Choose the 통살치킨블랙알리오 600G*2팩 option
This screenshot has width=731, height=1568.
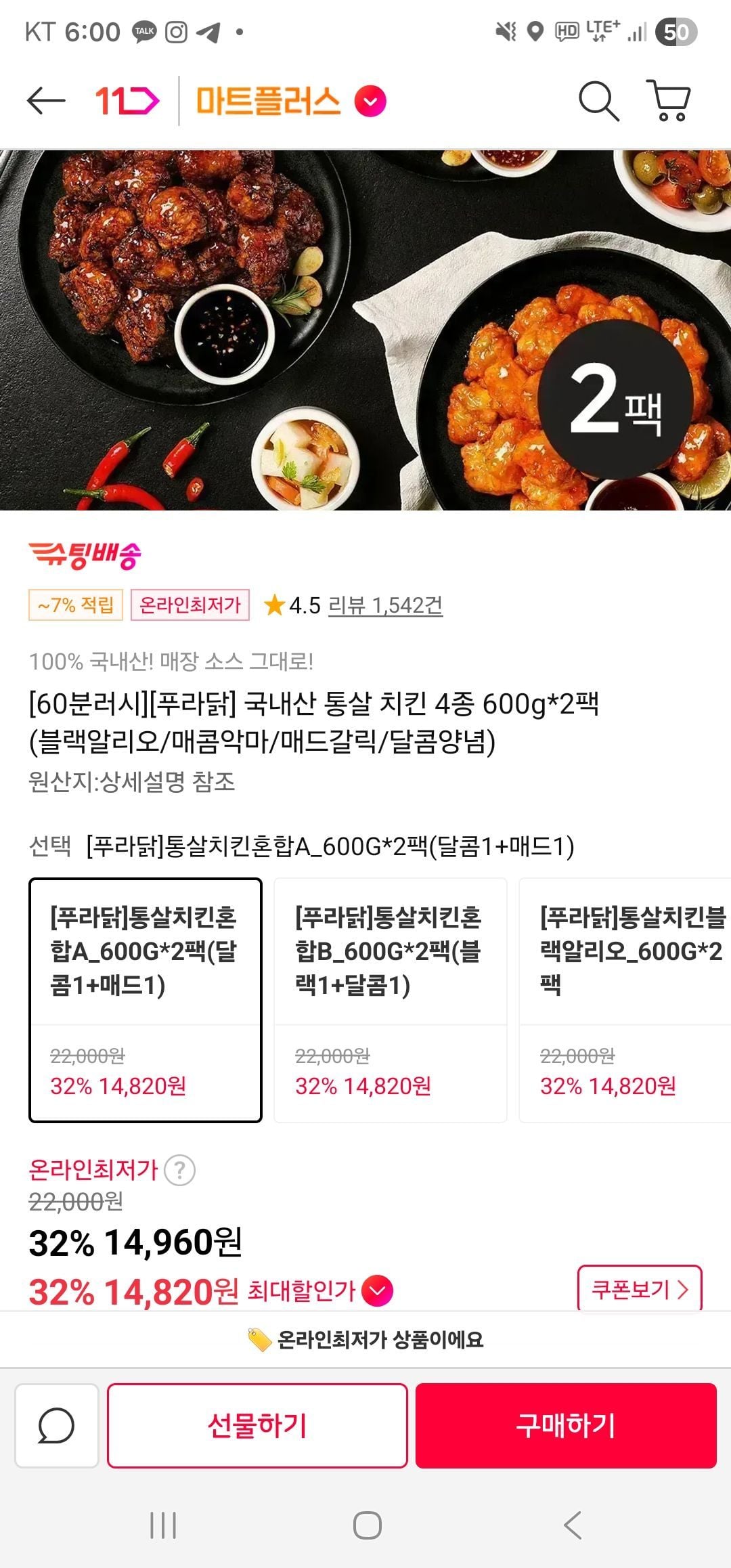(626, 999)
